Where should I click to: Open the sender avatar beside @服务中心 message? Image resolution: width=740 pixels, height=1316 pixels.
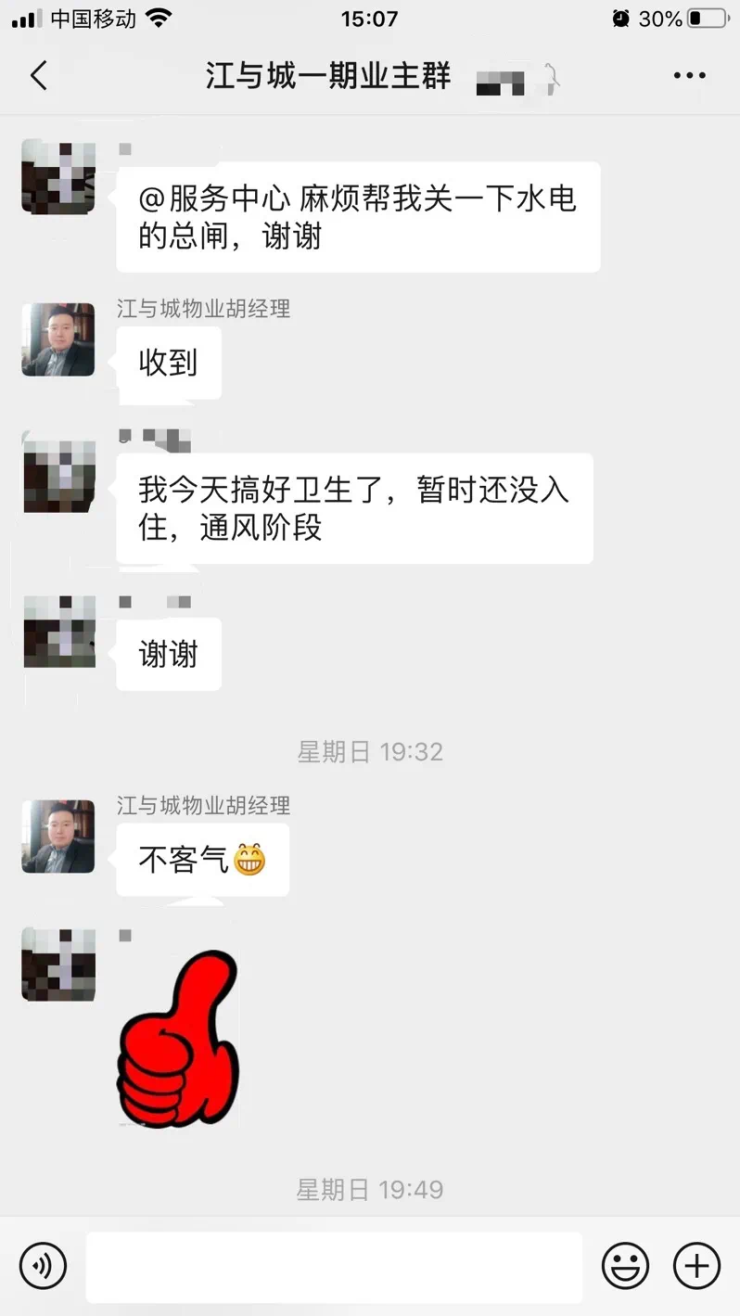click(58, 176)
